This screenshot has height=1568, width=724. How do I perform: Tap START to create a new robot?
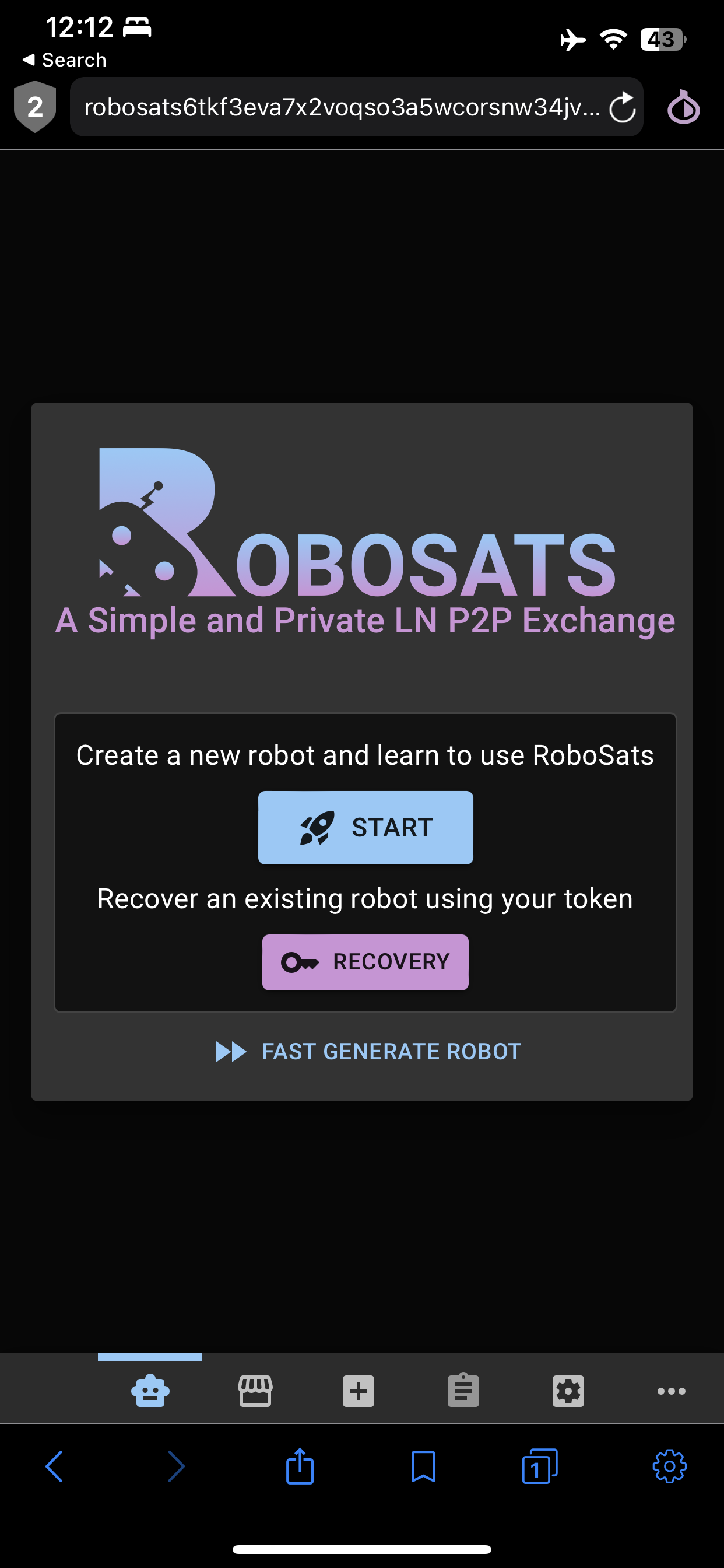pyautogui.click(x=365, y=827)
